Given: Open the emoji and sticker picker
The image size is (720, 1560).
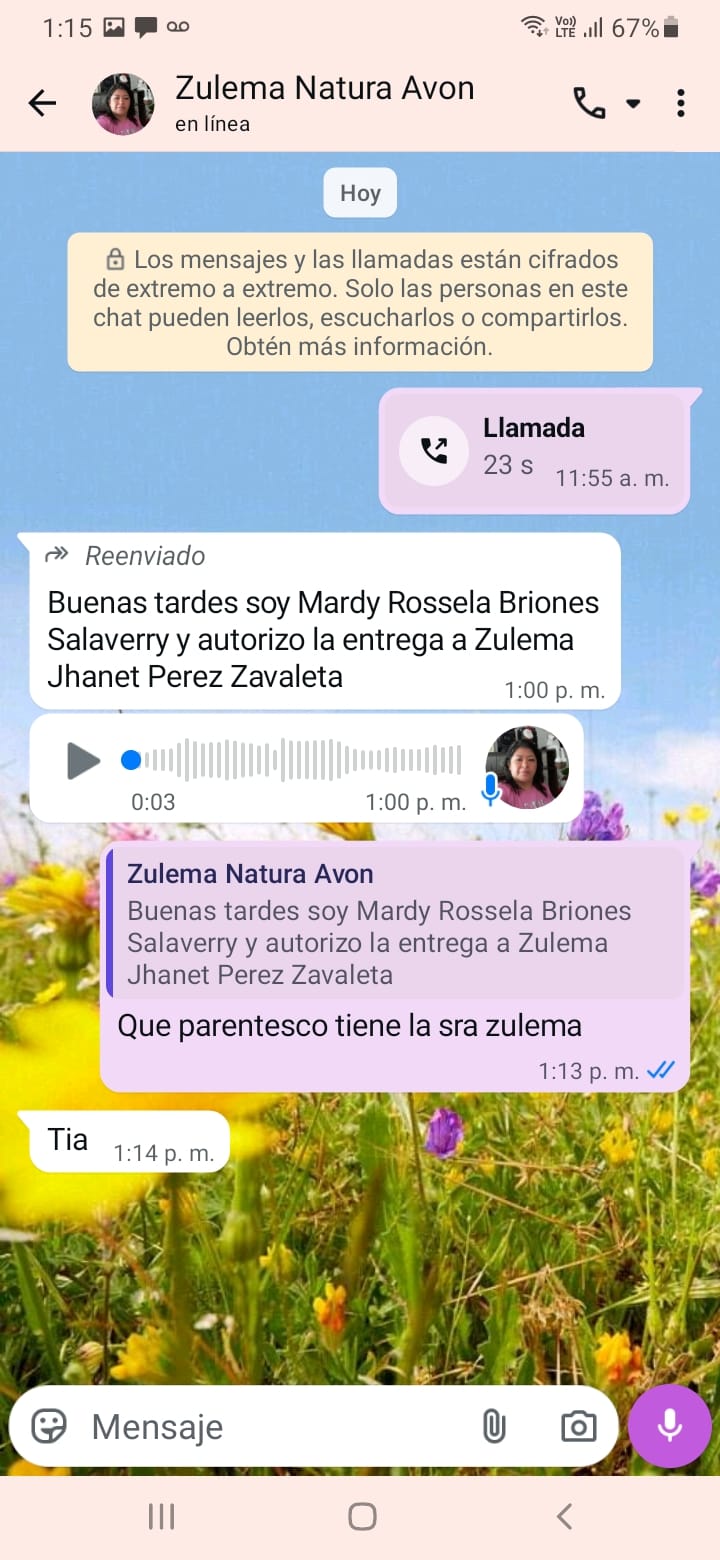Looking at the screenshot, I should pyautogui.click(x=49, y=1426).
